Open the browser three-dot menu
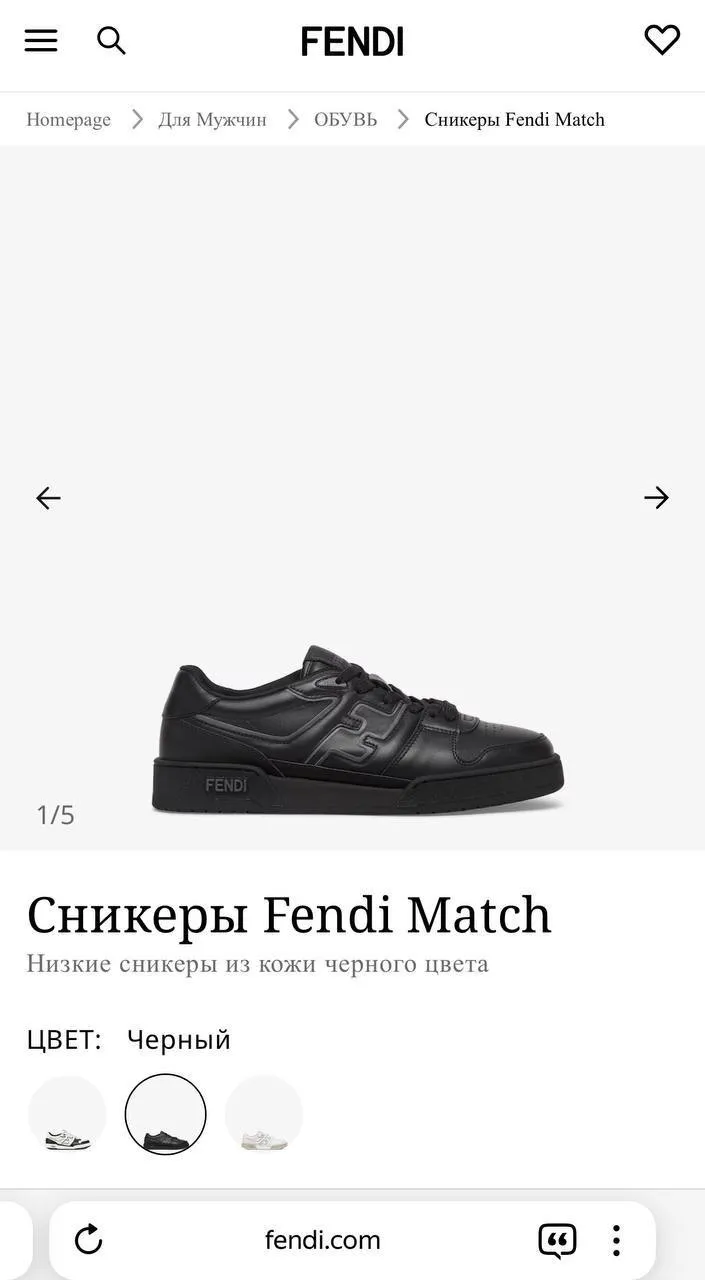Screen dimensions: 705x1280 coord(616,1240)
